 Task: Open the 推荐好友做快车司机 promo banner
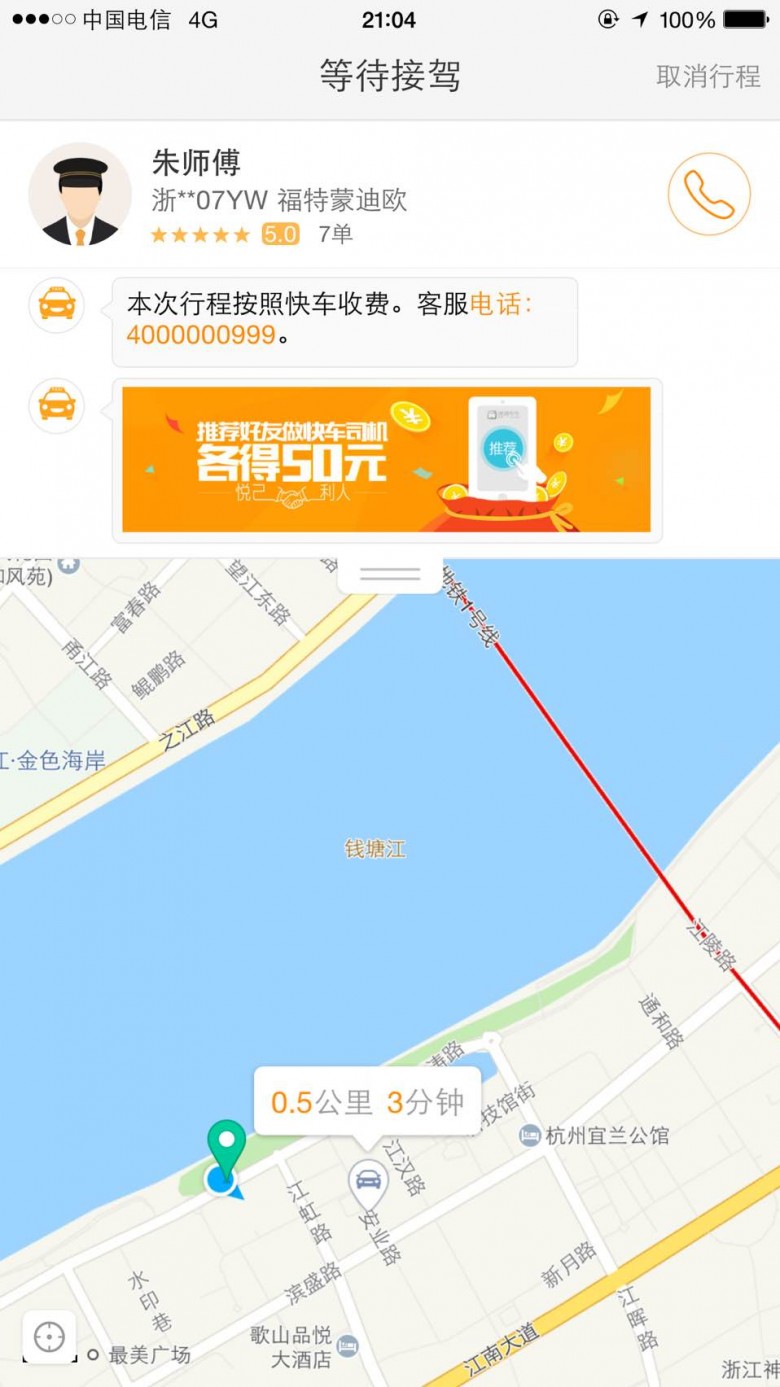(x=386, y=460)
